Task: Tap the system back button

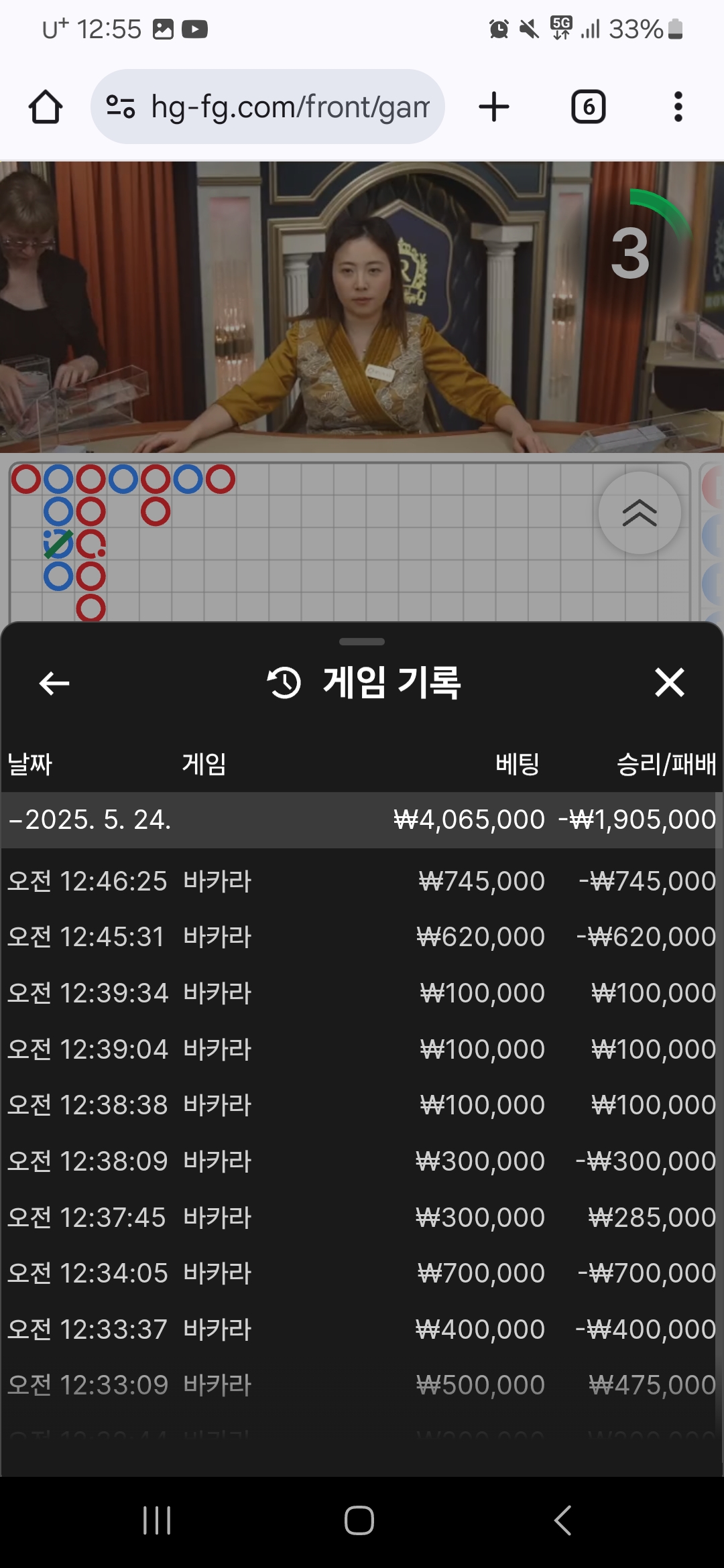Action: point(563,1520)
